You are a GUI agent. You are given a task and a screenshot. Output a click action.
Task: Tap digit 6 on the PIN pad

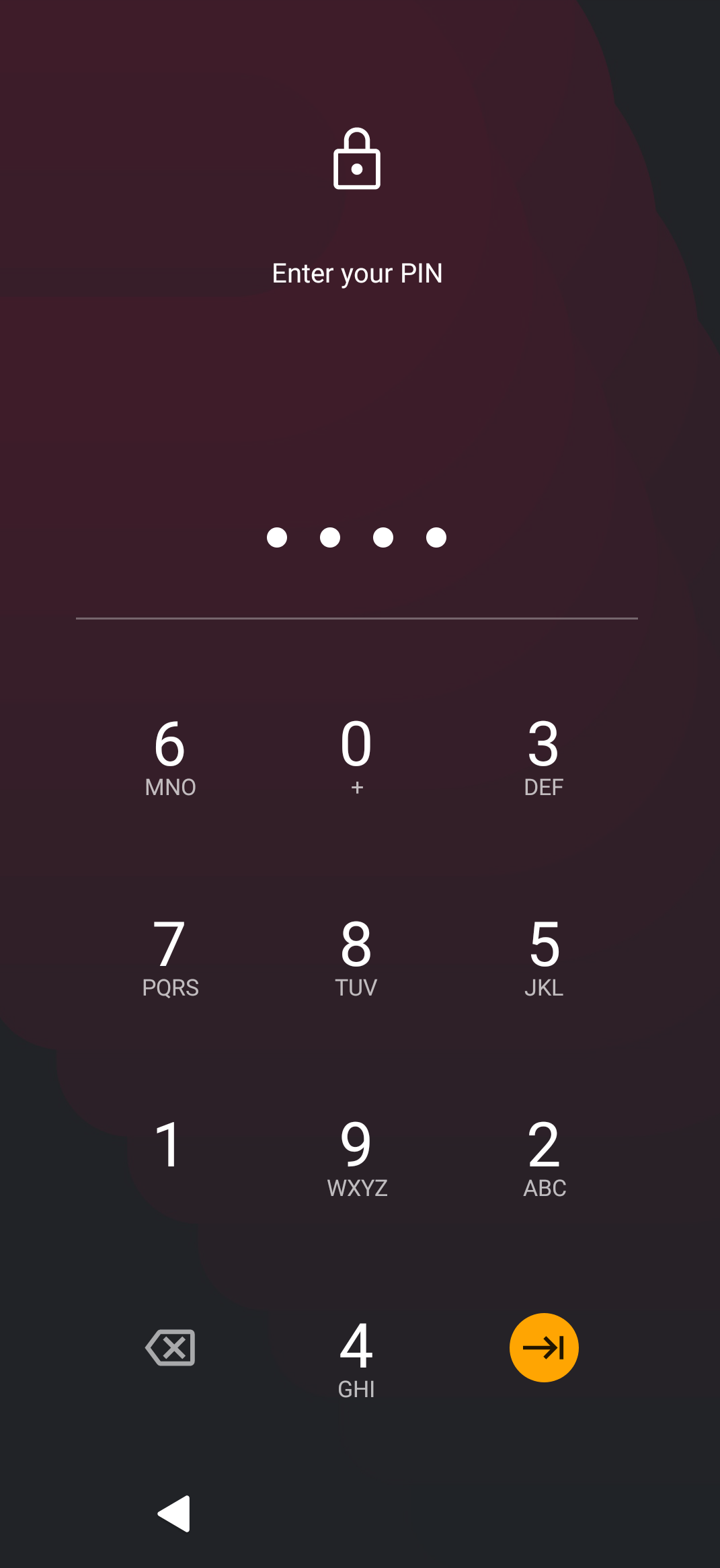170,757
